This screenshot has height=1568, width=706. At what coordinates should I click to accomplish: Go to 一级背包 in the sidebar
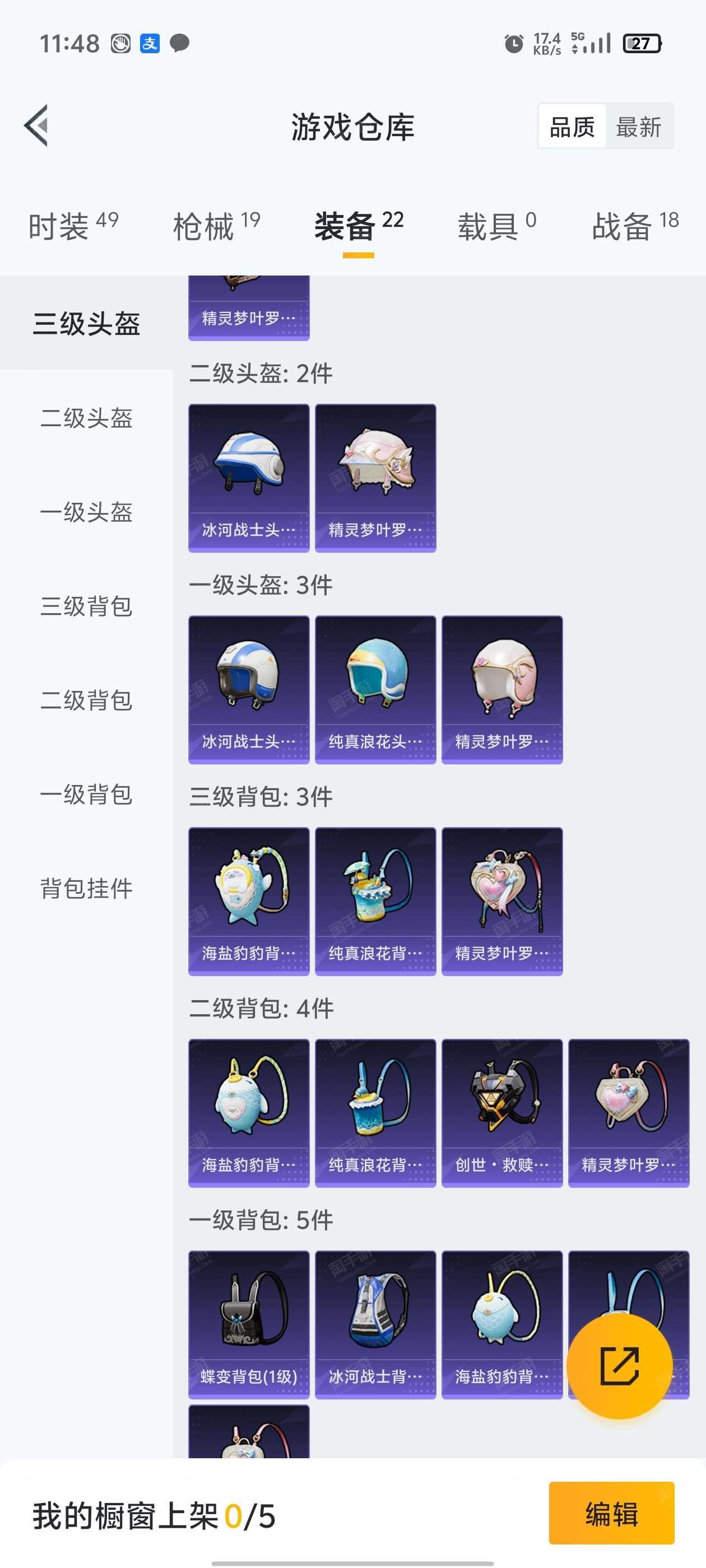click(x=86, y=794)
